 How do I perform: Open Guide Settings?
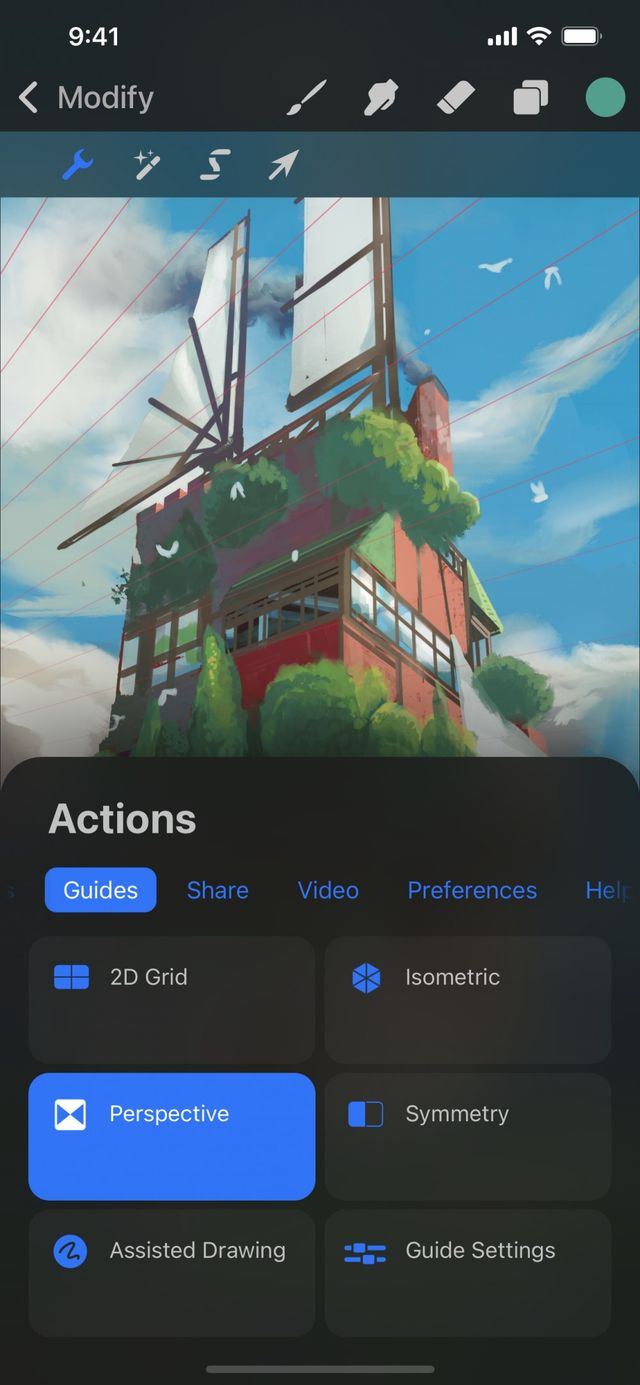[x=468, y=1273]
